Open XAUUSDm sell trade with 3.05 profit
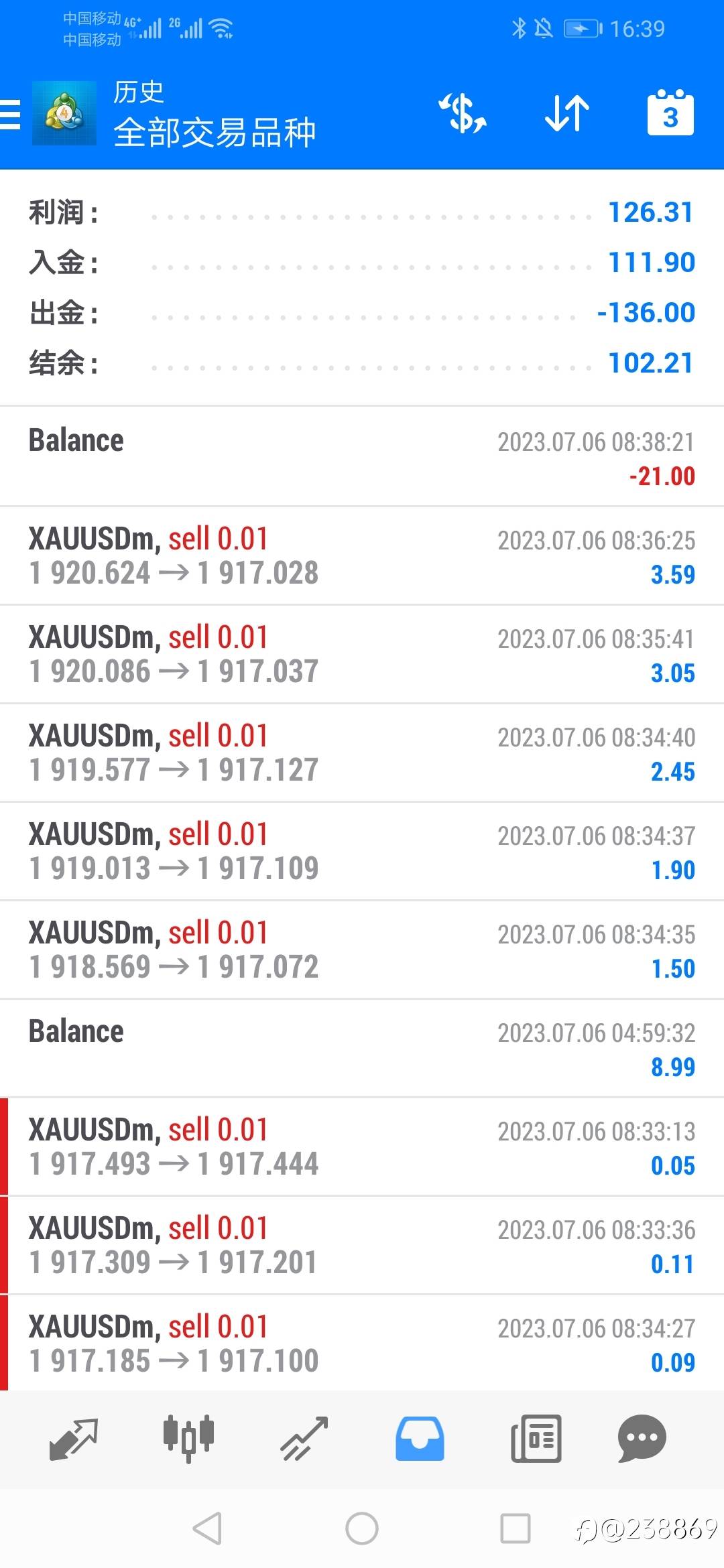This screenshot has width=724, height=1568. (x=362, y=655)
